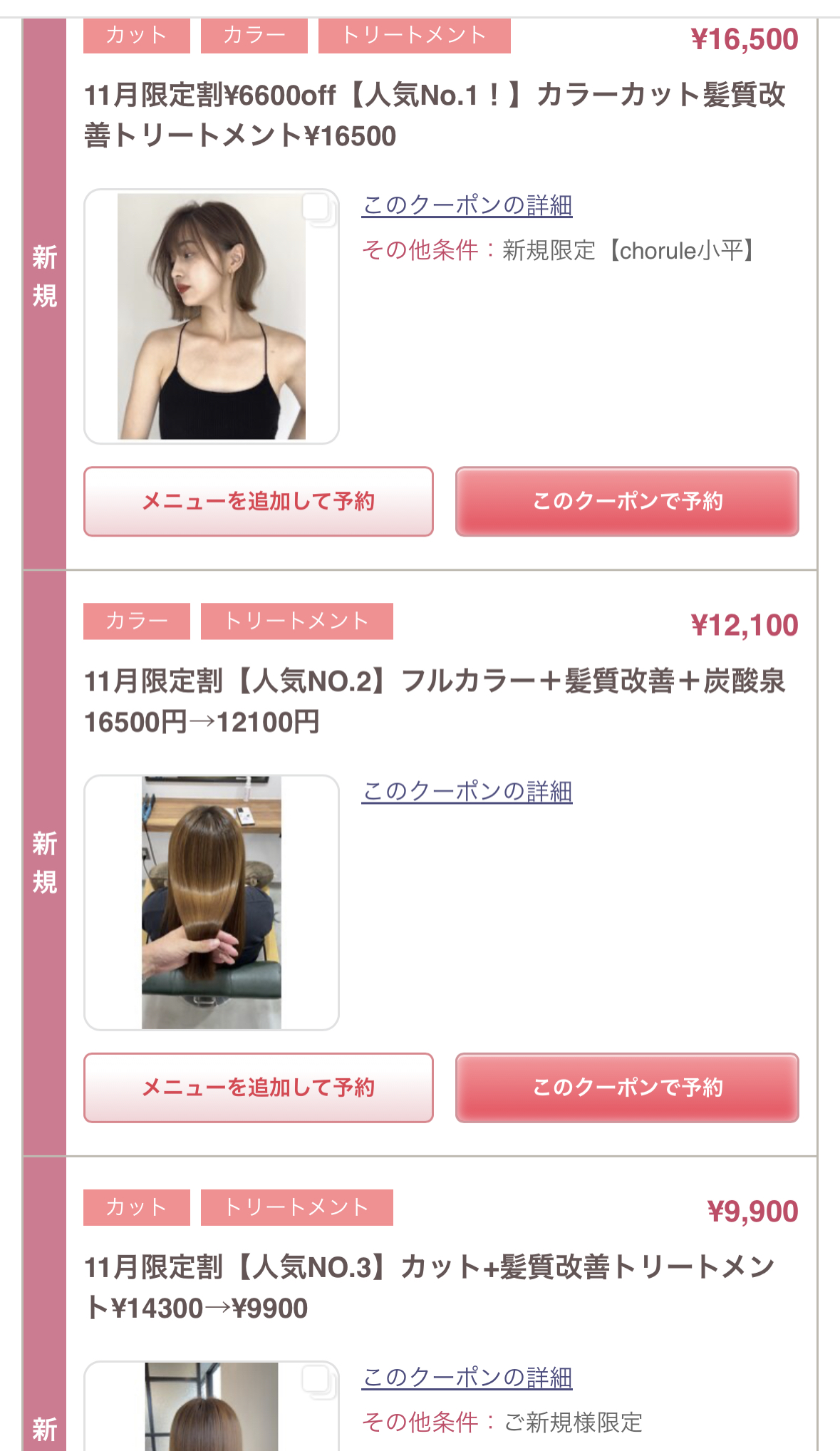The image size is (840, 1451).
Task: Open coupon details for the ¥9,900 coupon
Action: (467, 1378)
